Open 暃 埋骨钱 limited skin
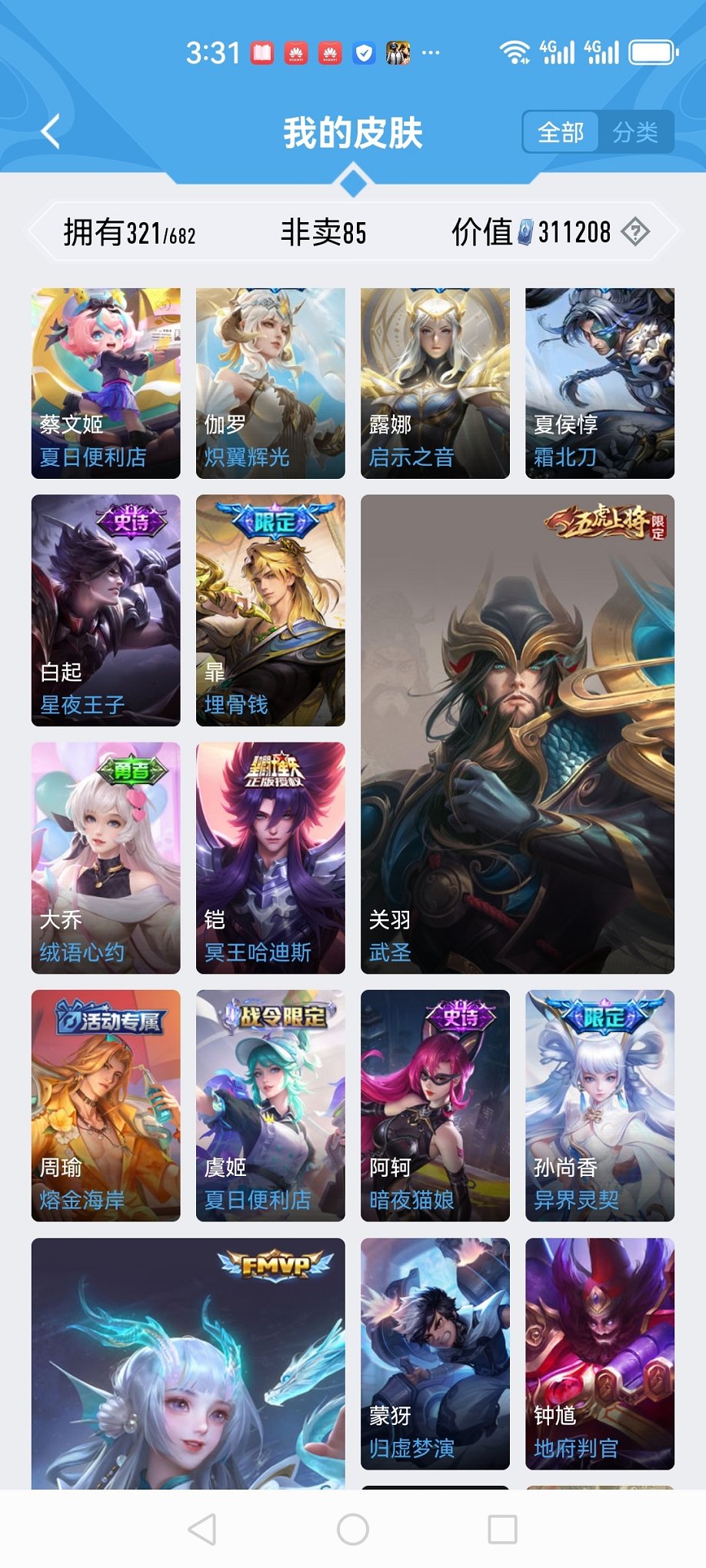706x1568 pixels. [x=271, y=610]
